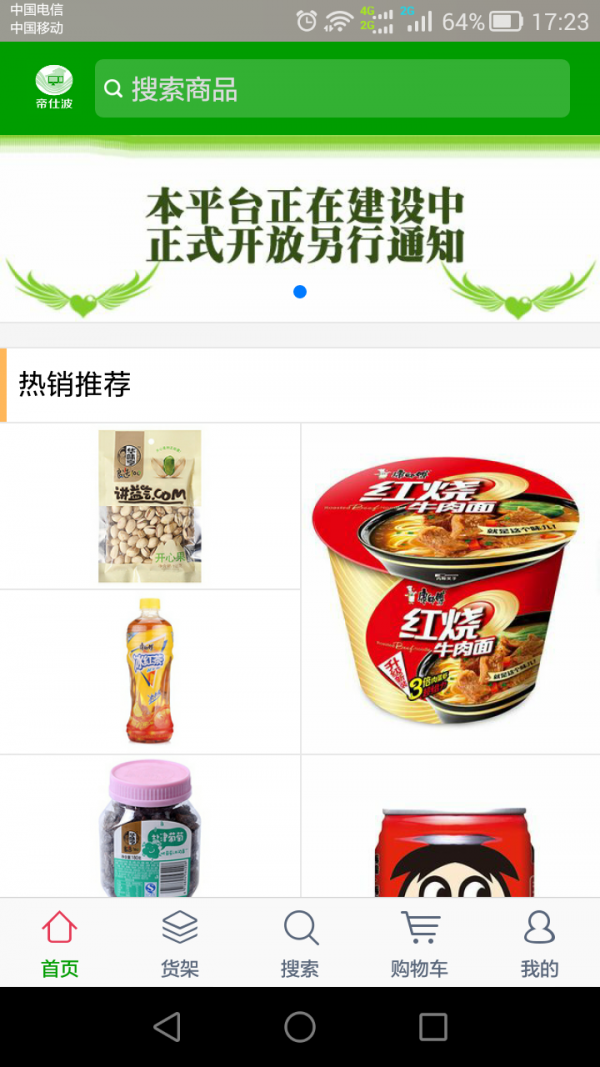
Task: Open the iced tea bottle product
Action: coord(150,671)
